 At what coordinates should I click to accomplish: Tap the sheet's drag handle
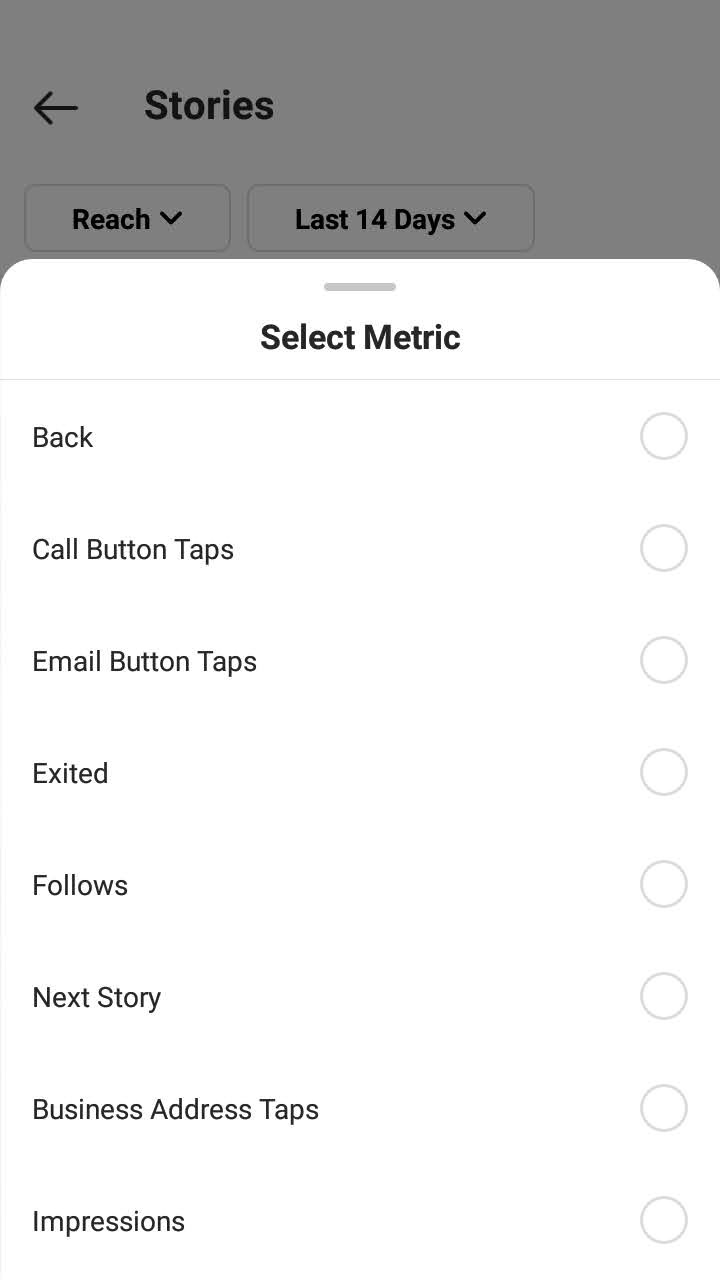coord(360,287)
